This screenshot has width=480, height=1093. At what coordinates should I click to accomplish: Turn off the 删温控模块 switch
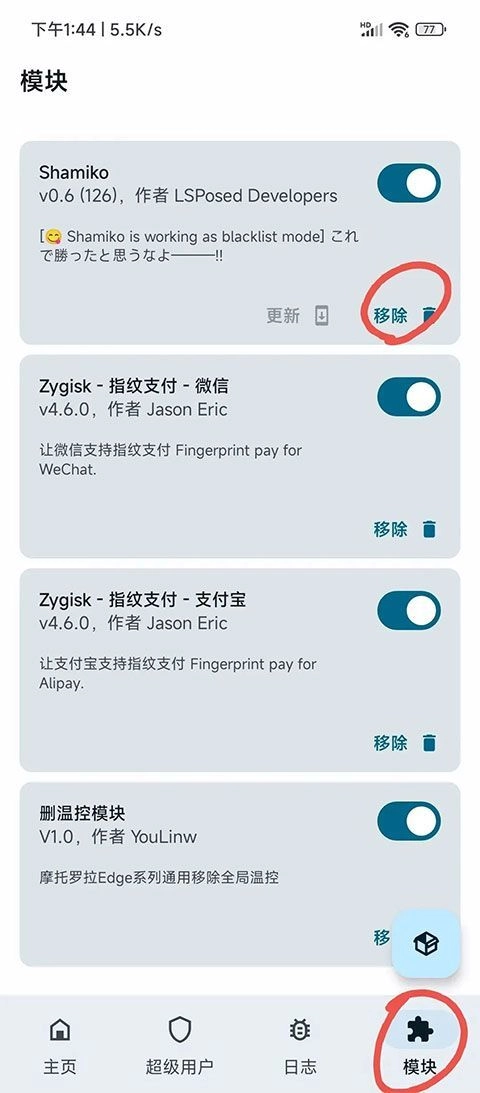pyautogui.click(x=409, y=820)
